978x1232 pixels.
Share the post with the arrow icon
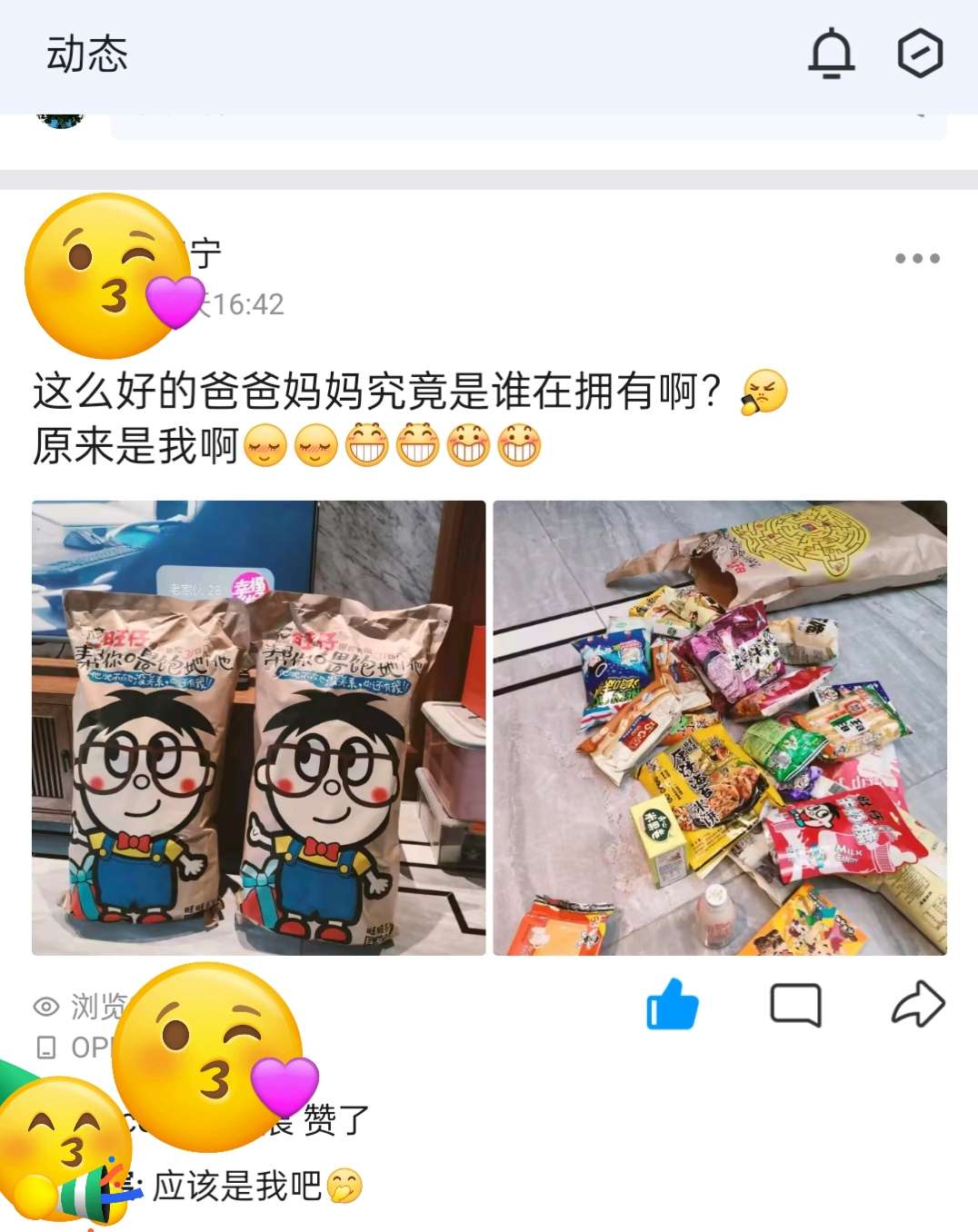[918, 1004]
